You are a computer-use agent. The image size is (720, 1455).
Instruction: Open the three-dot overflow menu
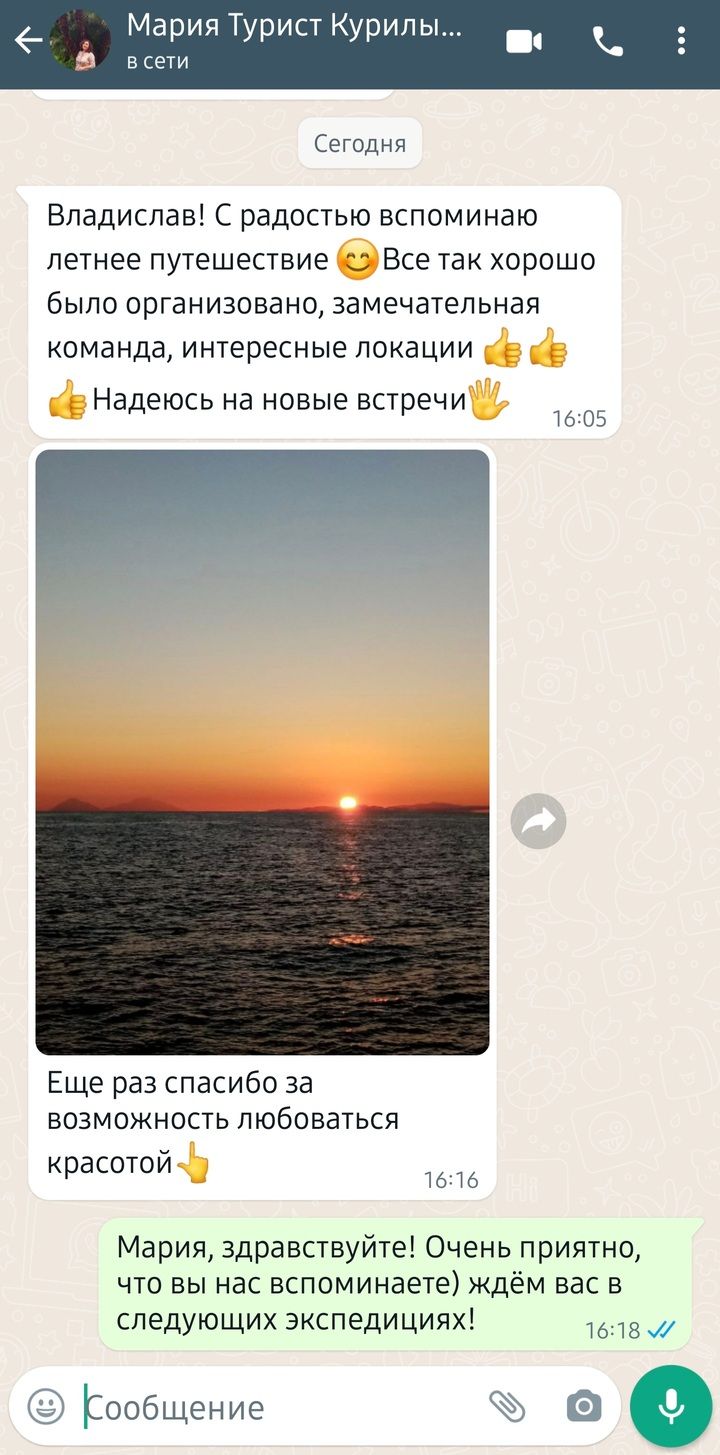(681, 42)
